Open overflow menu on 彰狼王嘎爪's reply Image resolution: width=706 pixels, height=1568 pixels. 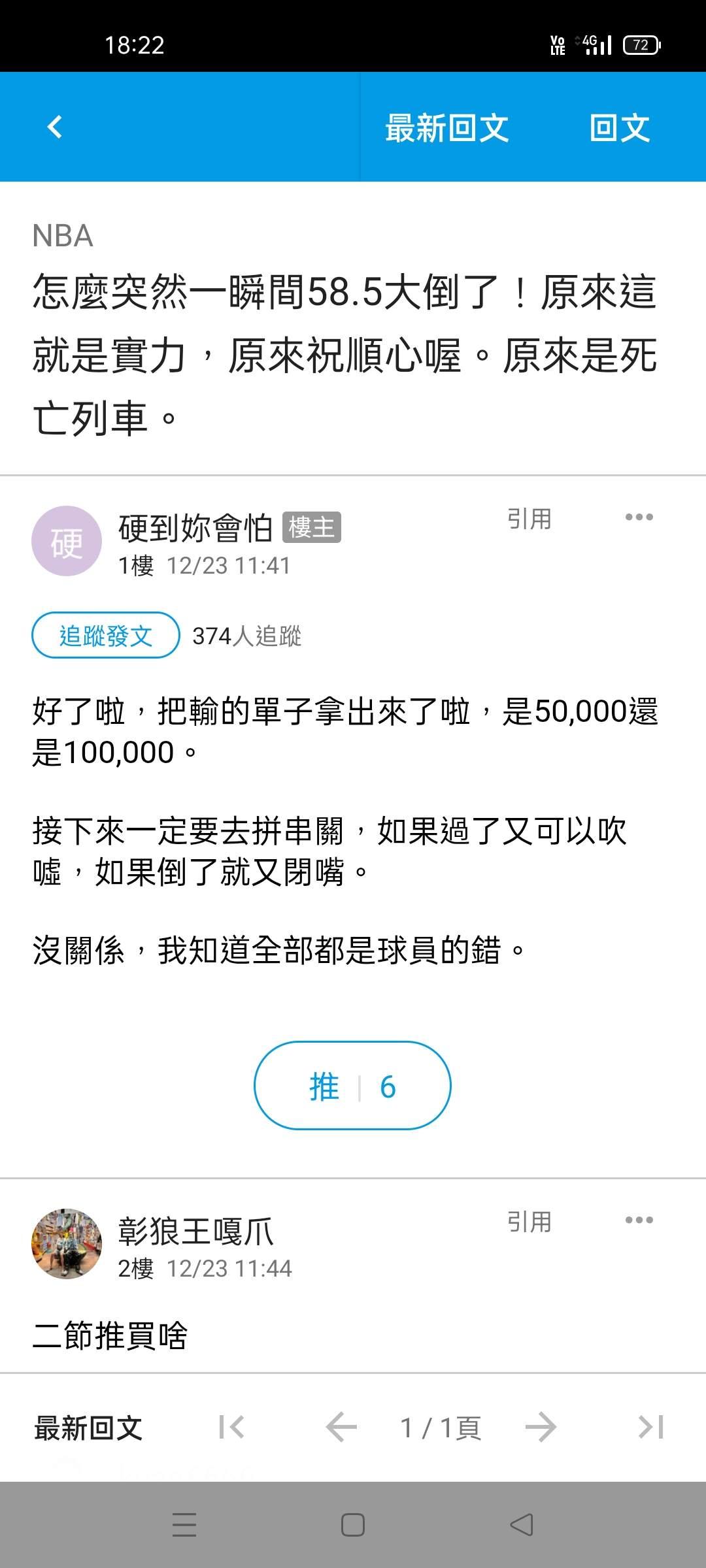click(639, 1220)
